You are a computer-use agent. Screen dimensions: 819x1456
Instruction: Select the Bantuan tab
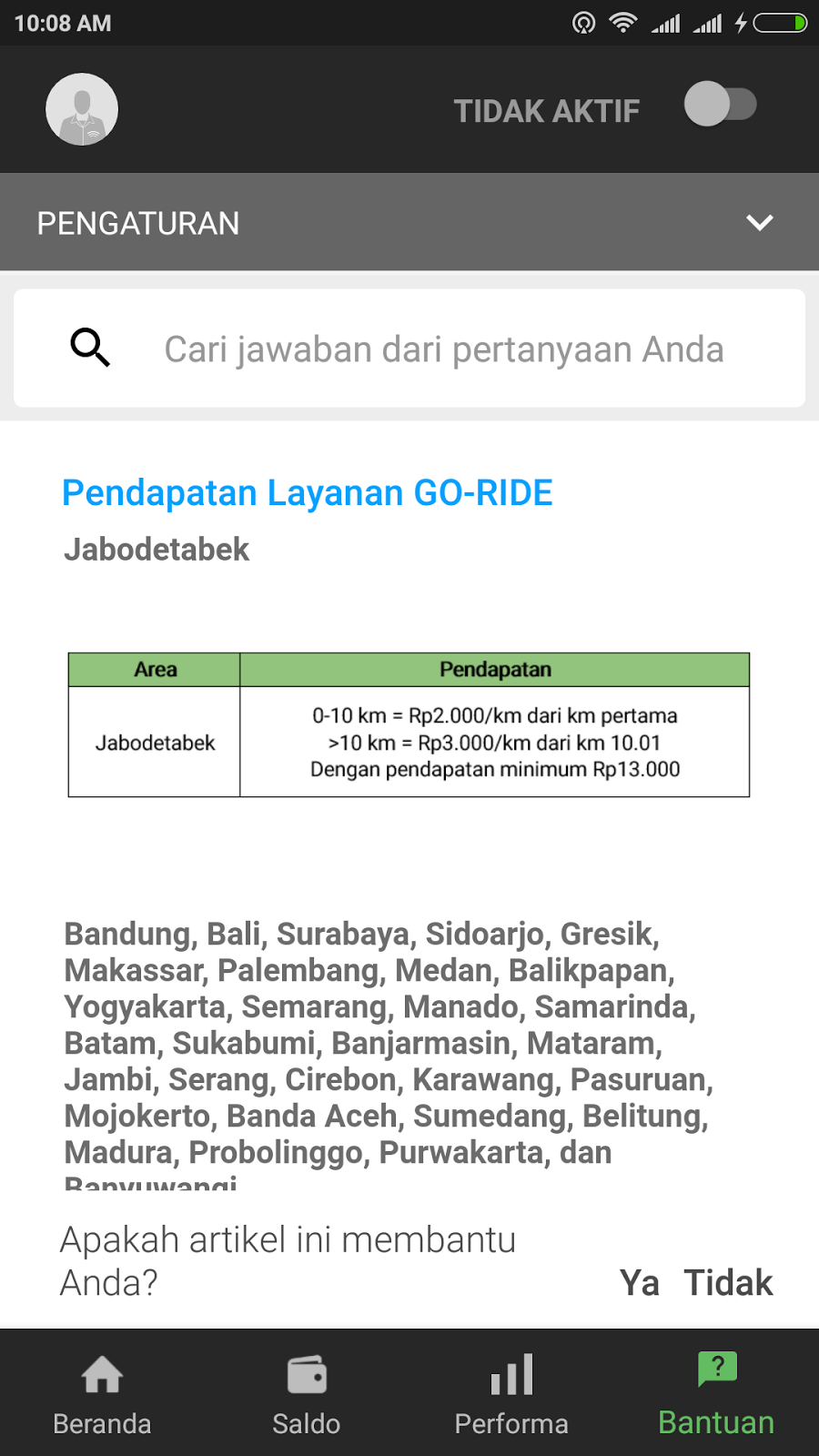[716, 1394]
